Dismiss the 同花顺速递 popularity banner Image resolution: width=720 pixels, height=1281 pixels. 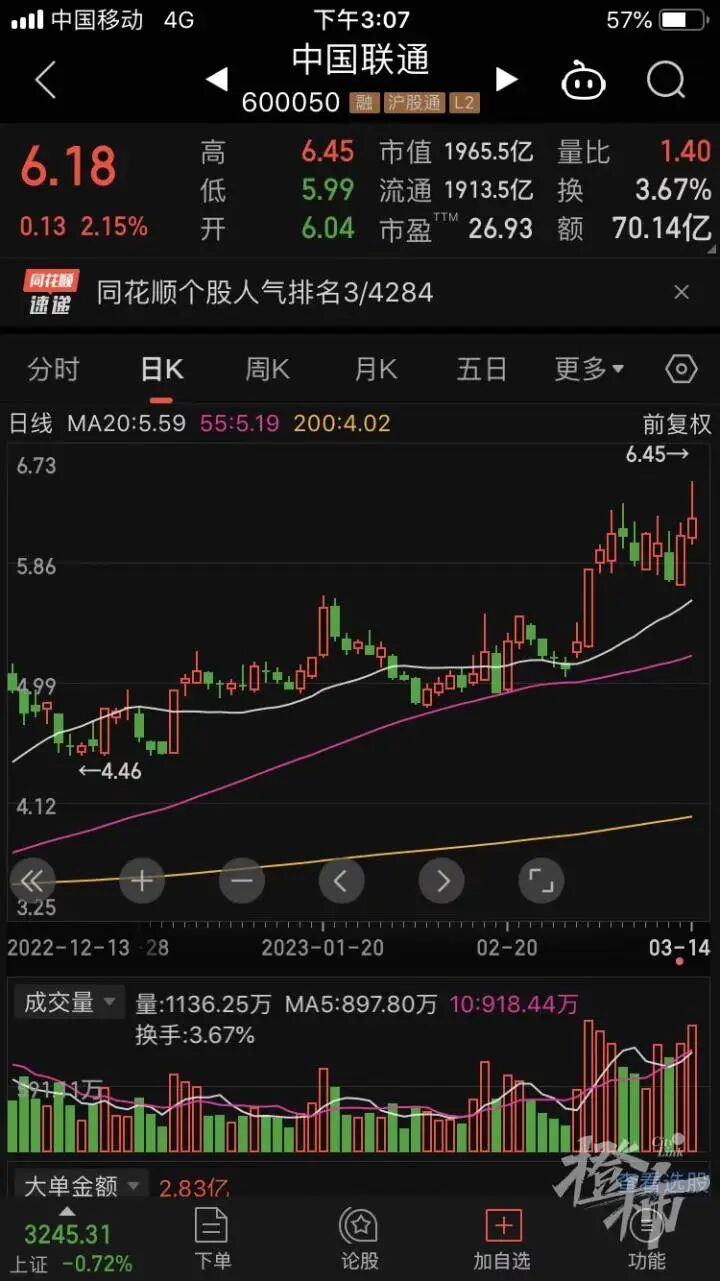pyautogui.click(x=681, y=292)
